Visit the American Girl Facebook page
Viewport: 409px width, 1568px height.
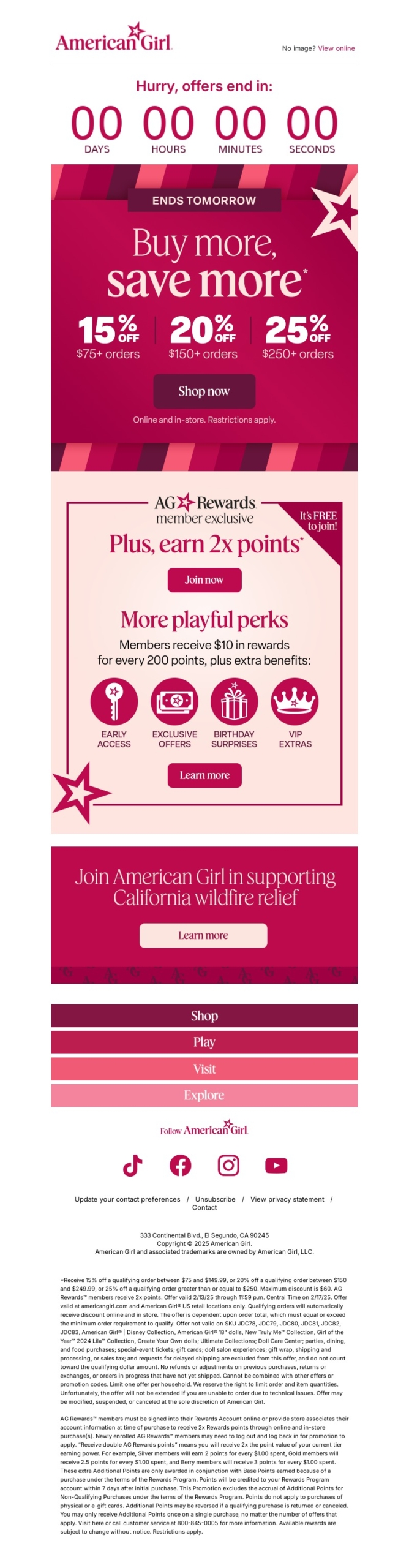[x=180, y=1166]
